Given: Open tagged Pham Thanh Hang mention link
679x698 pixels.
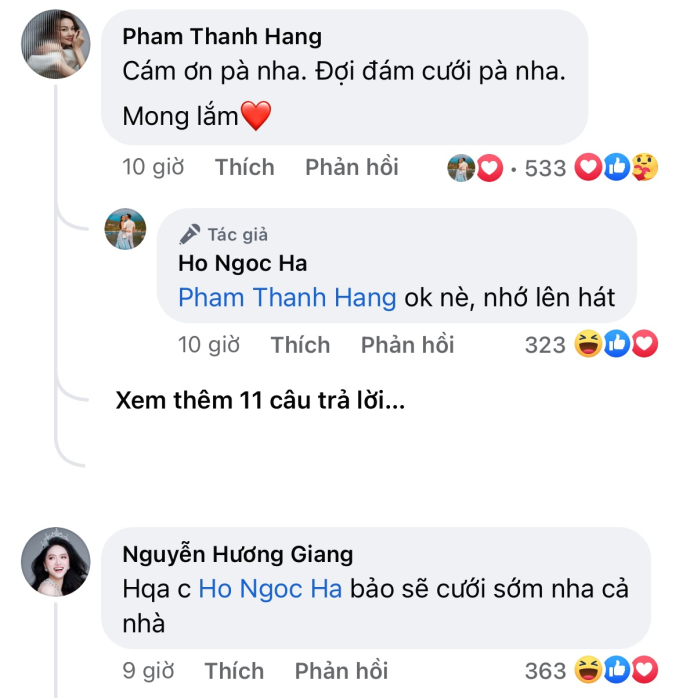Looking at the screenshot, I should pos(287,297).
